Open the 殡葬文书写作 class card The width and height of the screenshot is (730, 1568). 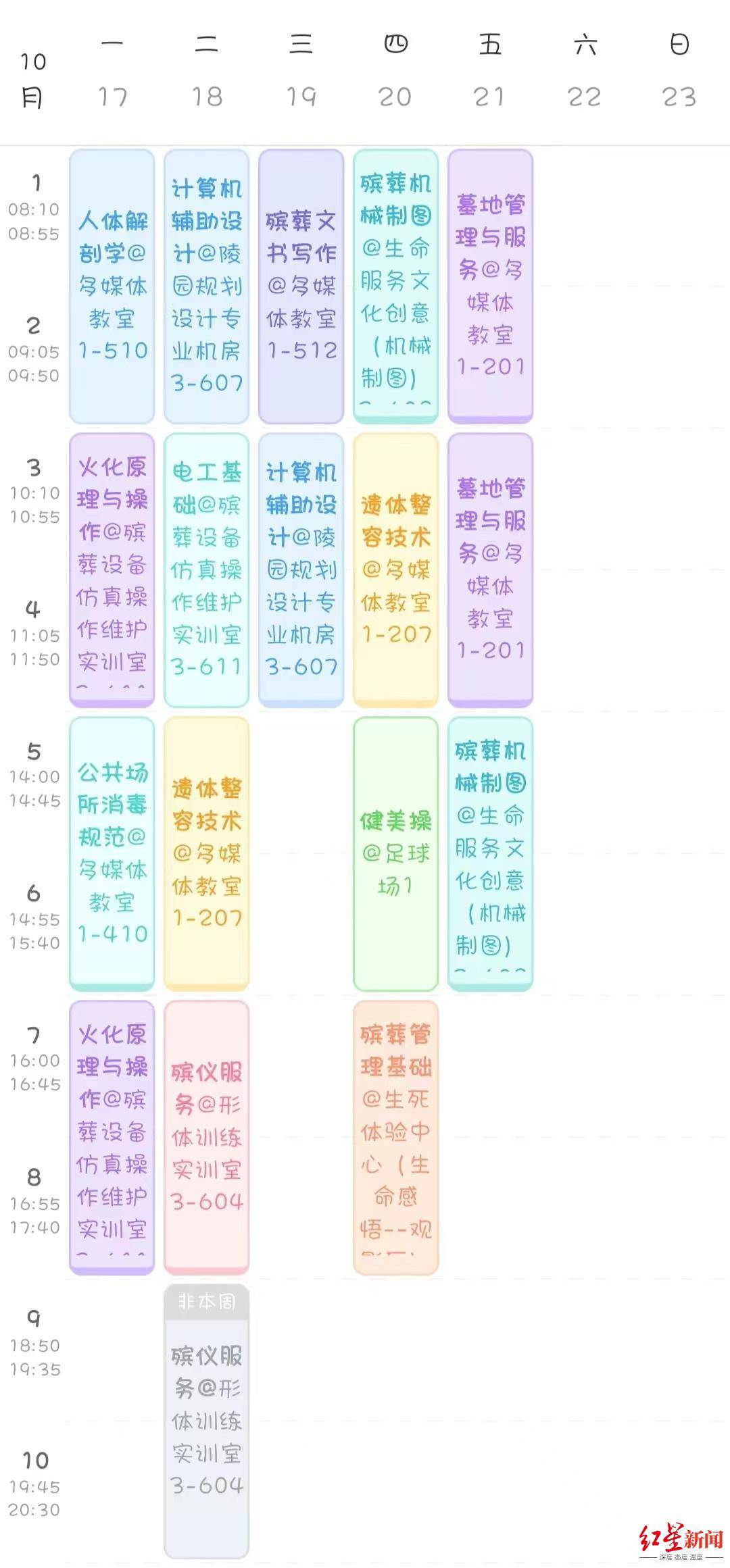301,286
